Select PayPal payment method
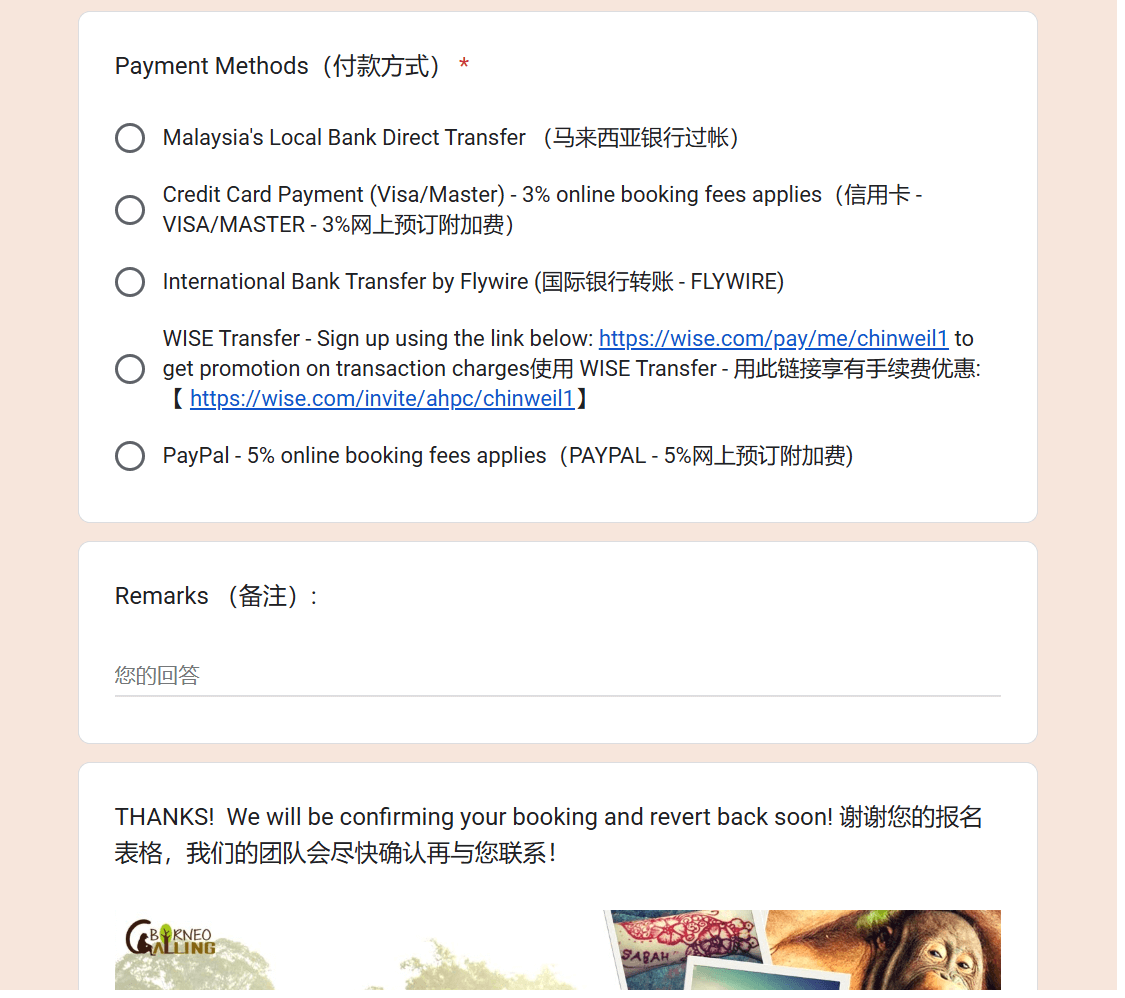The image size is (1125, 998). pos(130,456)
